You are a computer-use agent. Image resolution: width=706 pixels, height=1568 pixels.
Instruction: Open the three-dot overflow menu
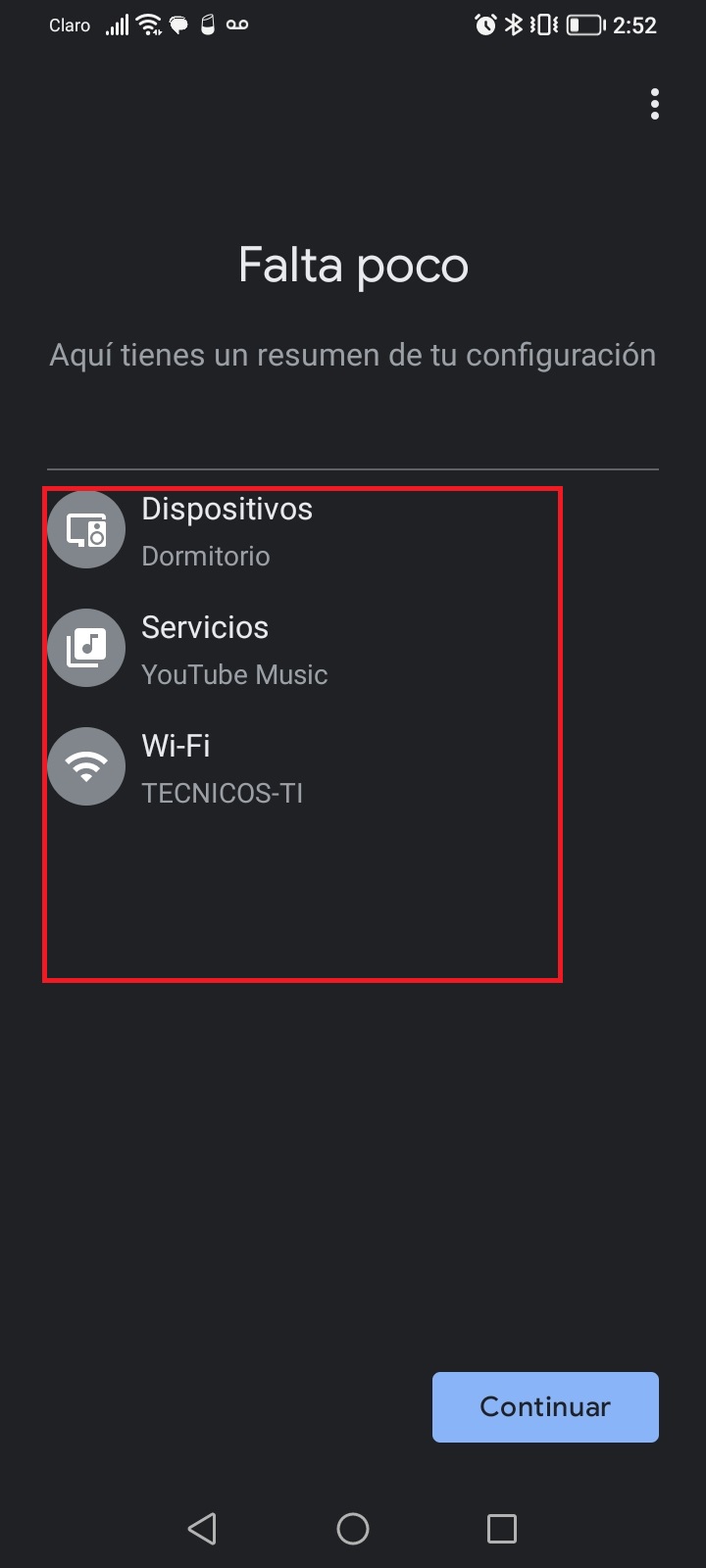(x=654, y=104)
